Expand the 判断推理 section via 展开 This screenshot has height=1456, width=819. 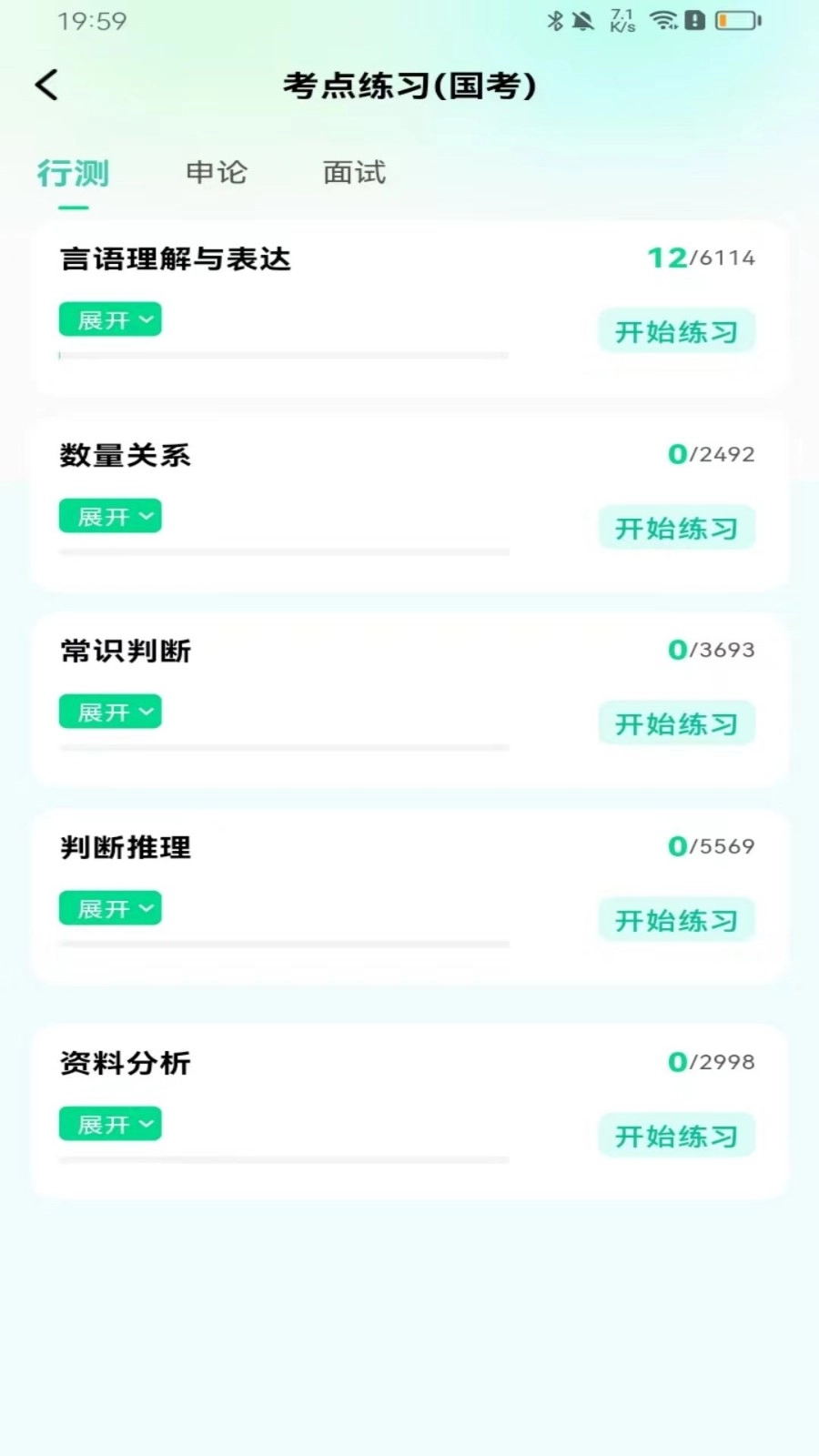tap(109, 907)
